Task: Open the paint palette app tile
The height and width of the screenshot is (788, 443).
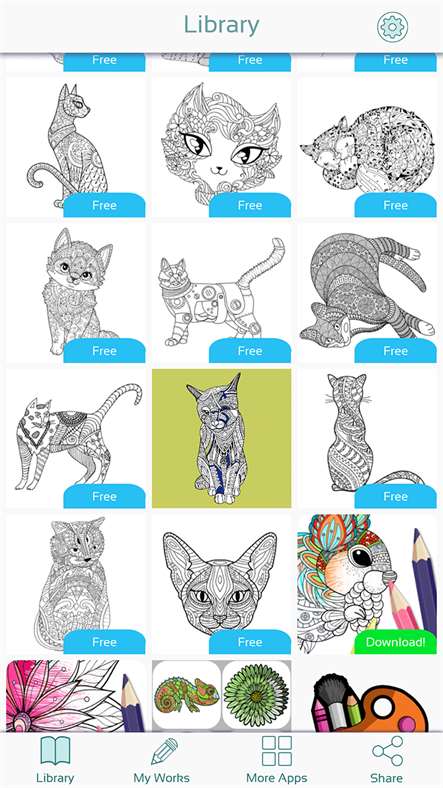Action: [x=367, y=696]
